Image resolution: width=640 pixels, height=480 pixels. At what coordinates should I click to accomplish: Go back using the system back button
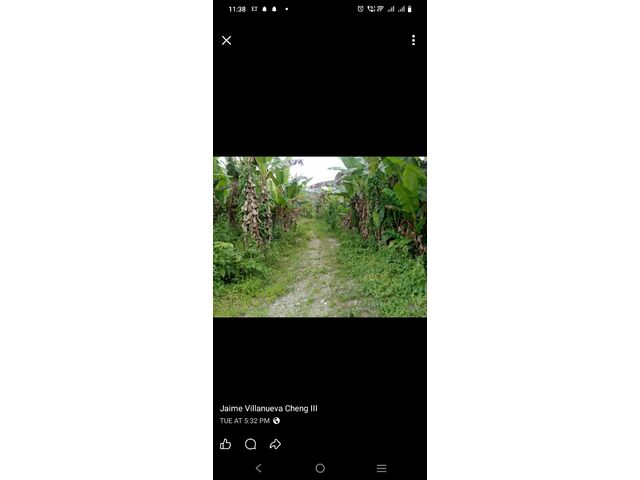[x=258, y=468]
